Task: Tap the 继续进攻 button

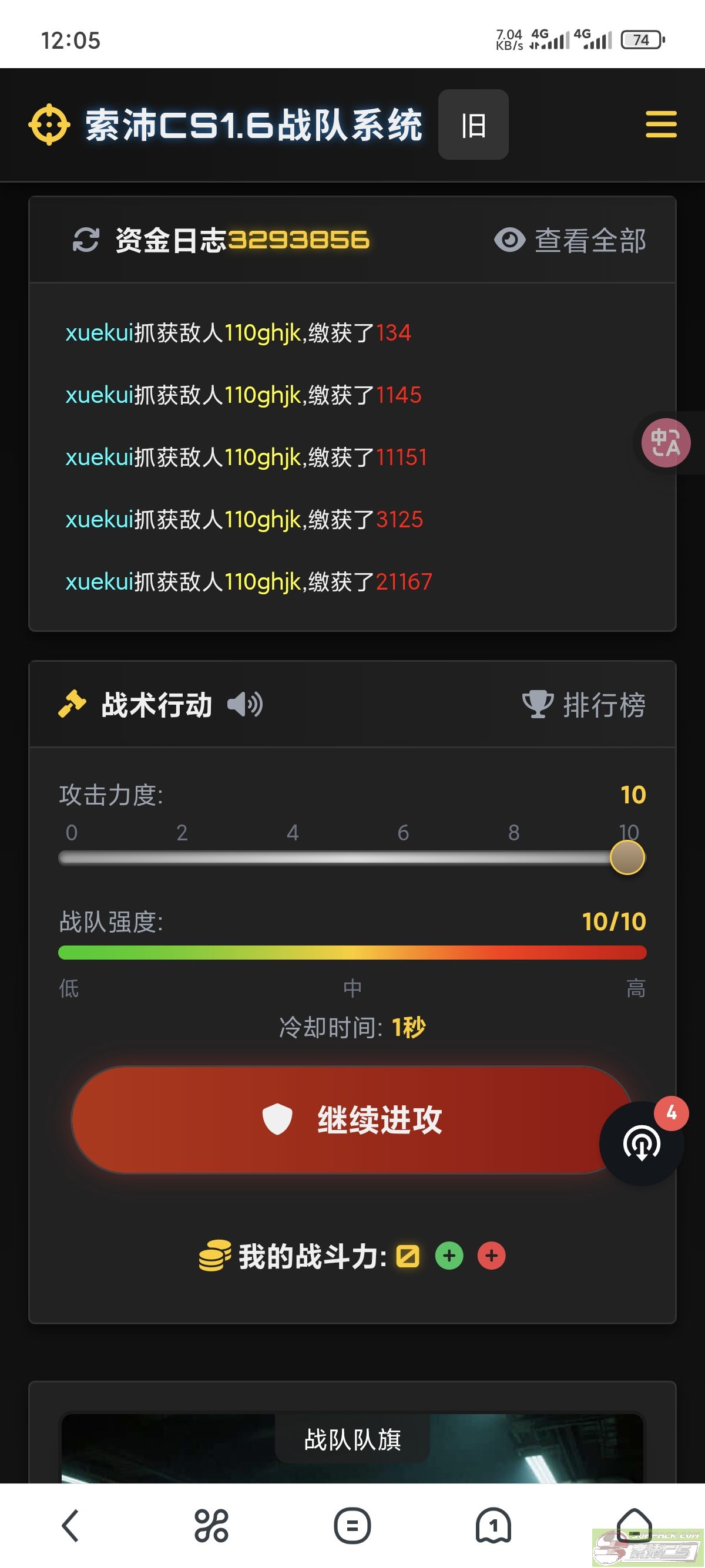Action: (x=351, y=1119)
